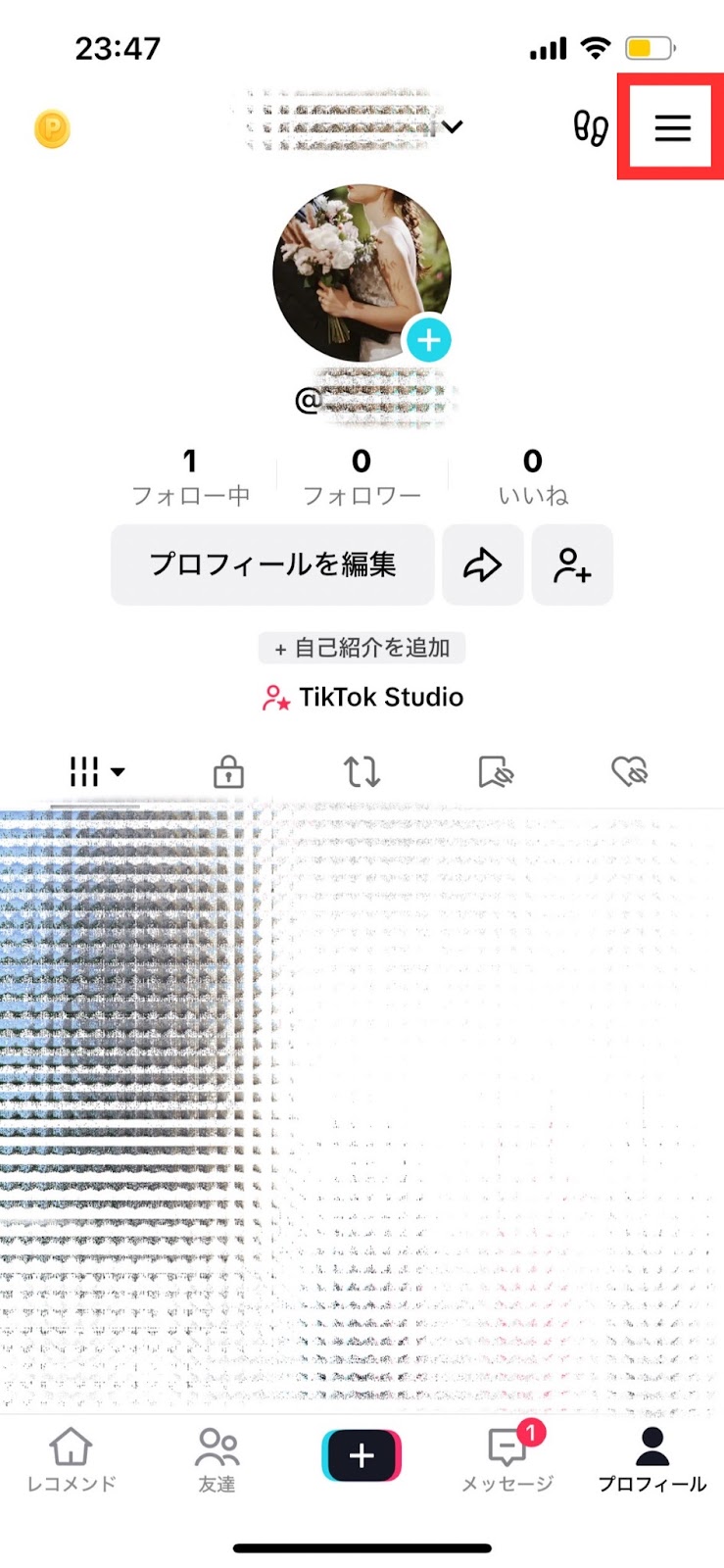Image resolution: width=724 pixels, height=1568 pixels.
Task: Tap the gold coin icon
Action: 52,129
